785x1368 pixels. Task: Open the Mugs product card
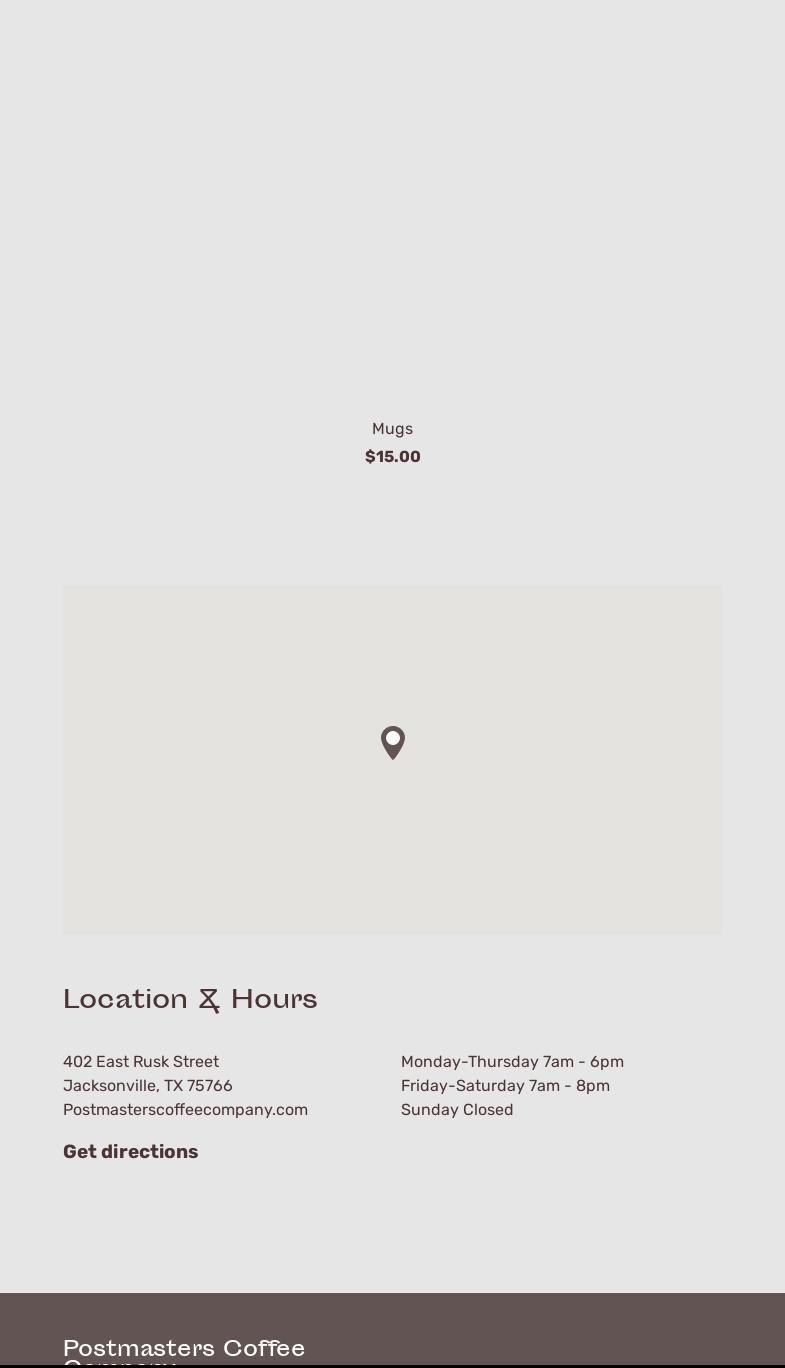pos(392,429)
